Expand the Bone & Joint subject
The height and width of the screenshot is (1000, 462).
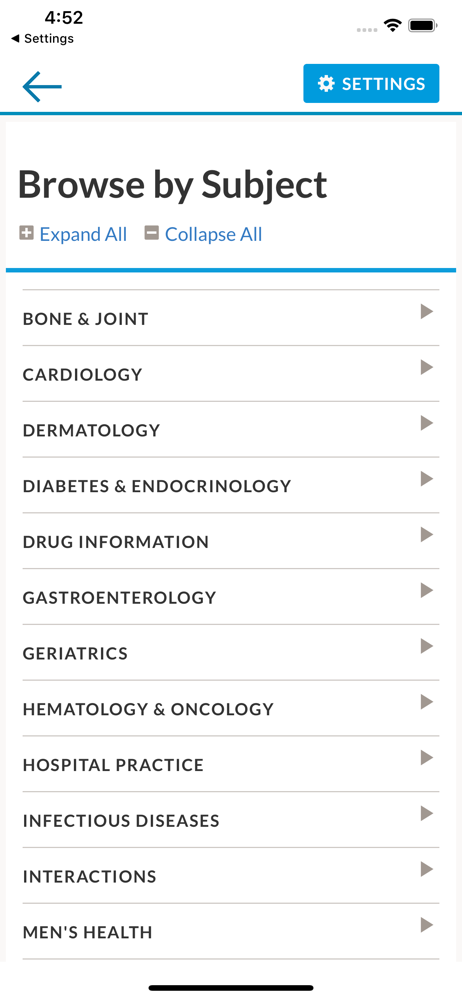tap(231, 318)
